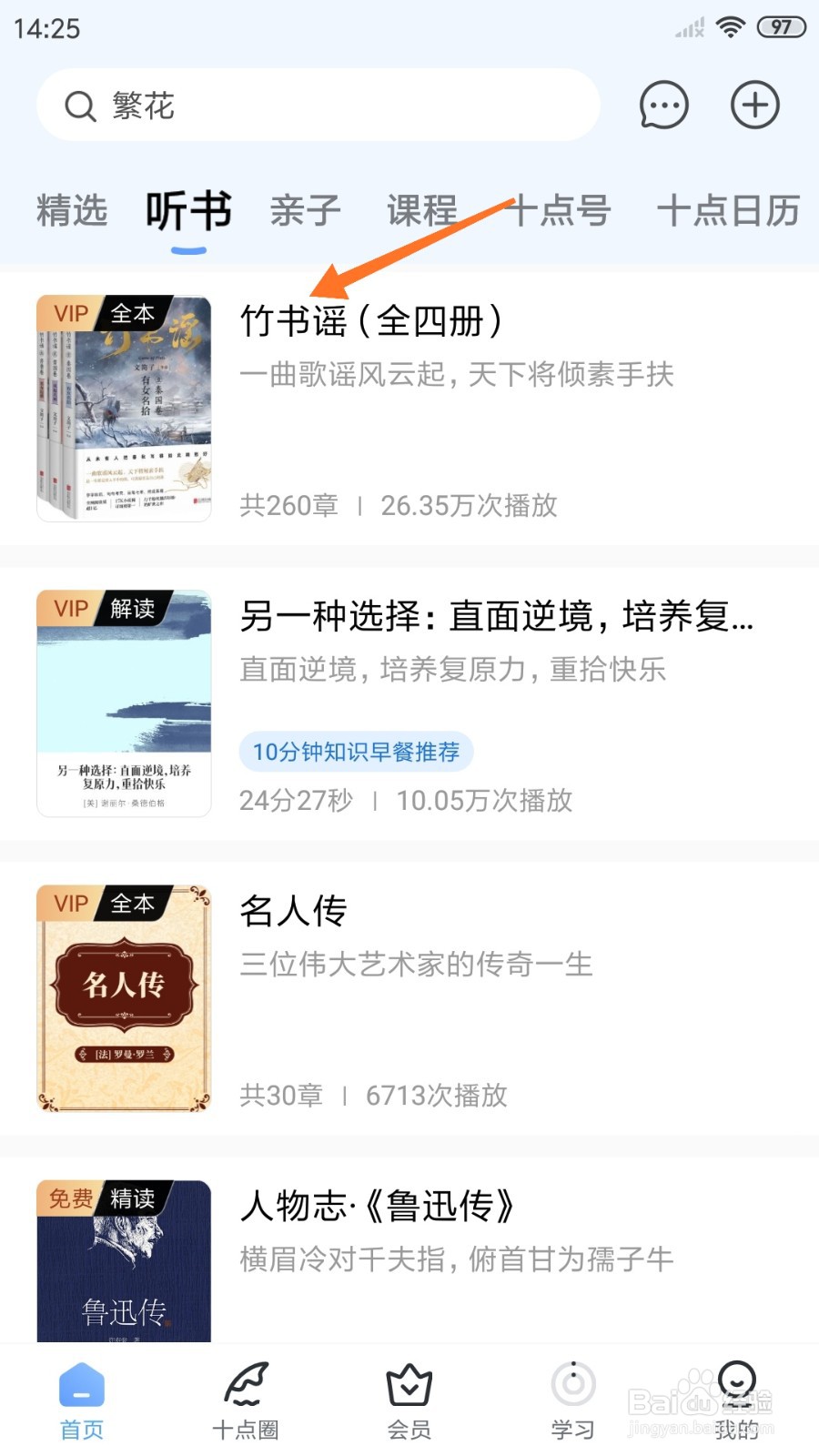The width and height of the screenshot is (819, 1456).
Task: Open the 名人传 audiobook
Action: click(x=293, y=911)
